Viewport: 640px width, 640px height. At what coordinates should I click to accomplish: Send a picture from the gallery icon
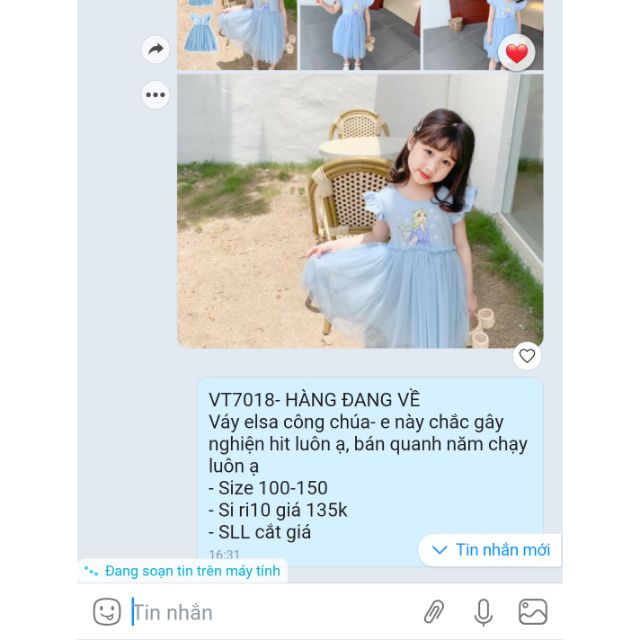pyautogui.click(x=533, y=612)
